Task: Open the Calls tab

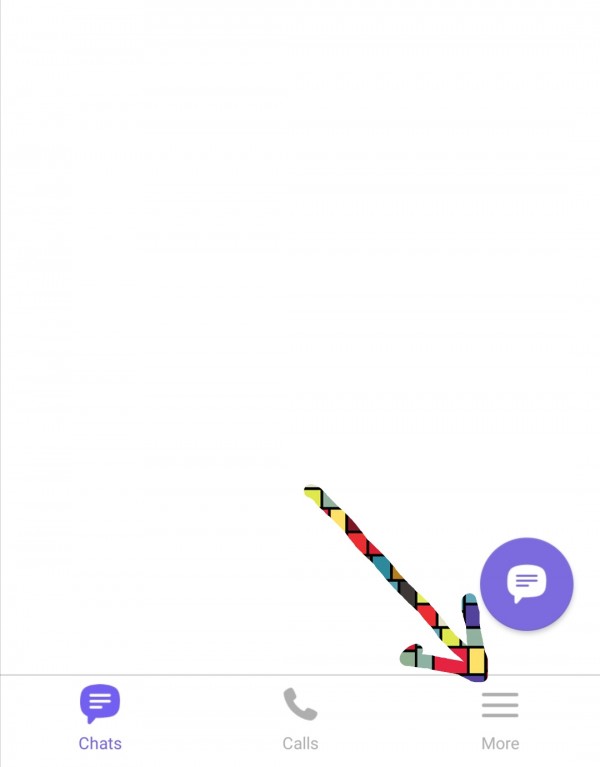Action: (x=300, y=718)
